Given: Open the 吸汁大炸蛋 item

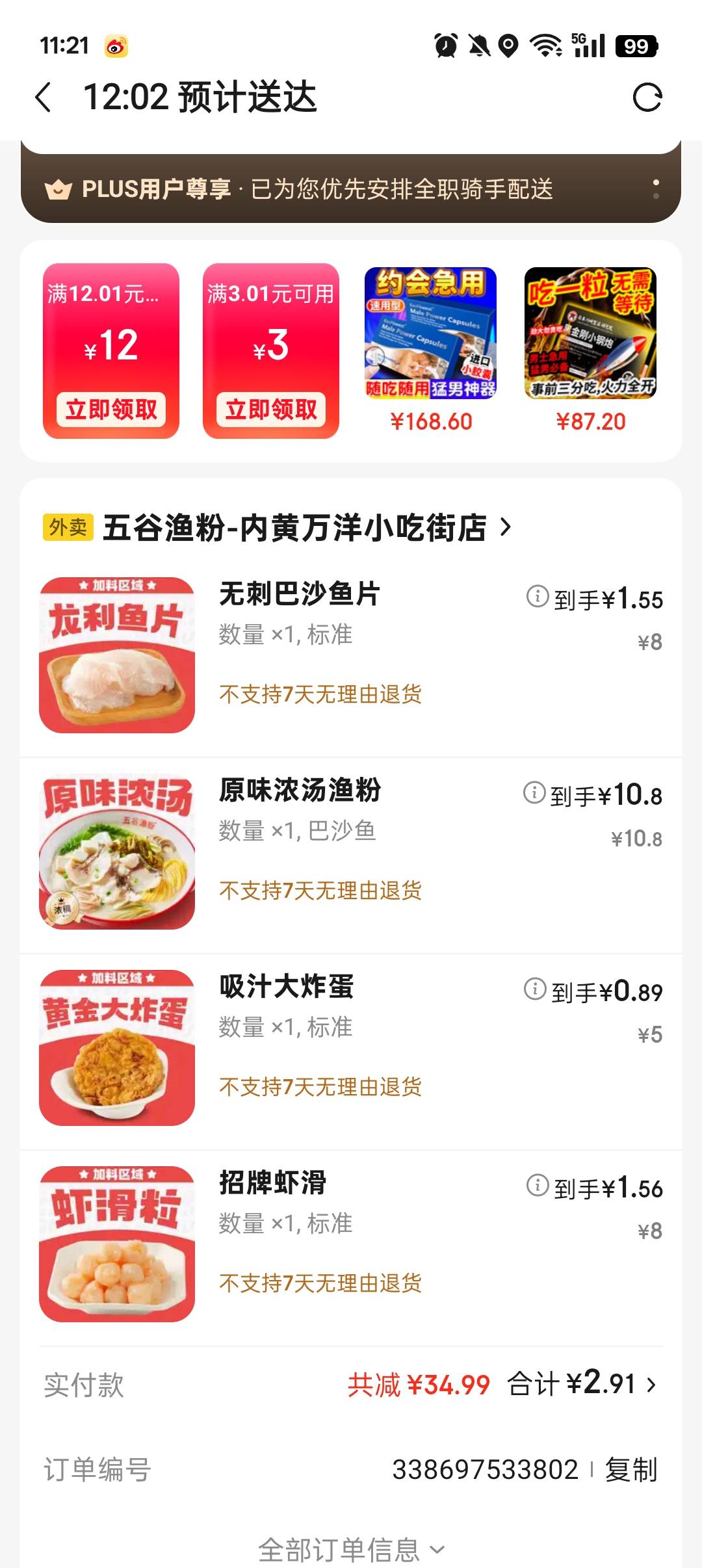Looking at the screenshot, I should coord(286,987).
